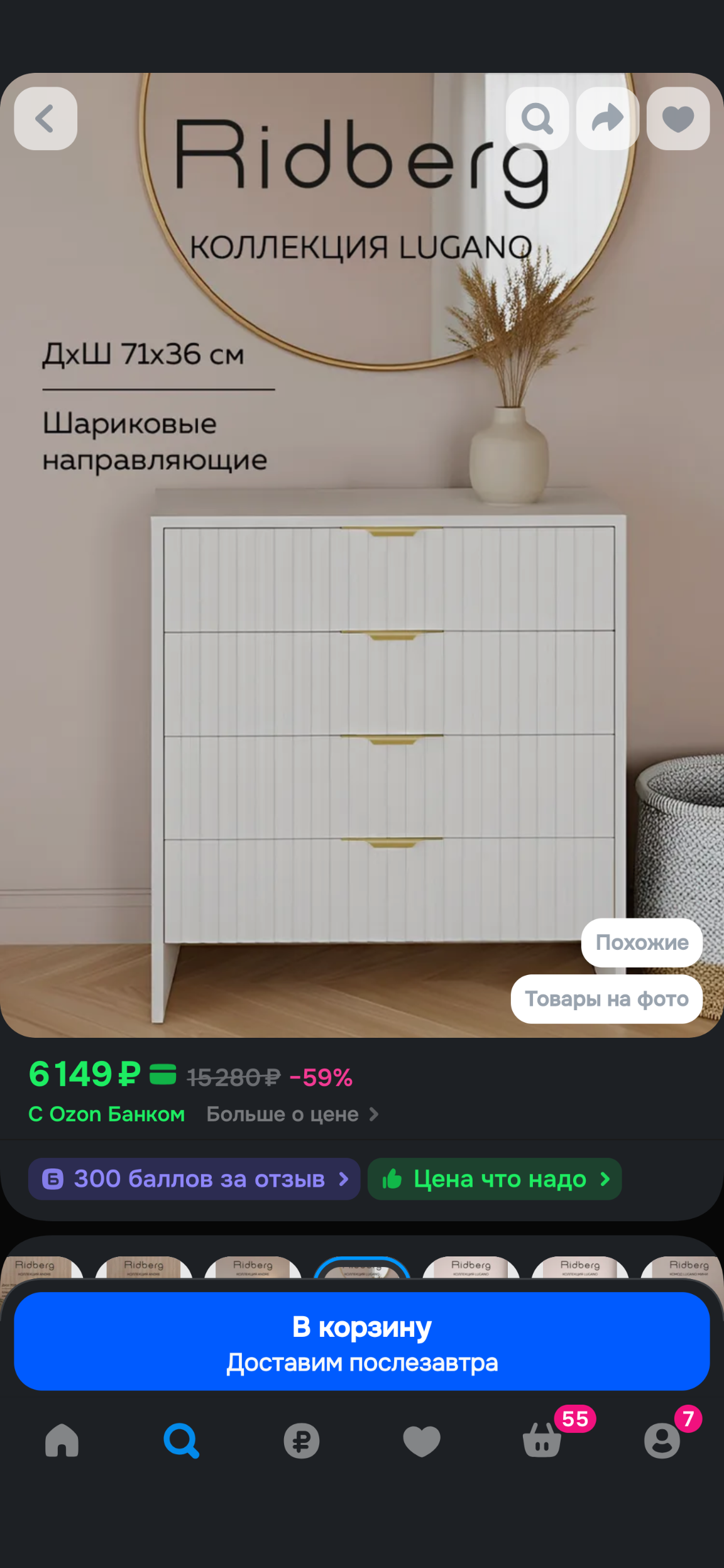Open Товары на фото

606,999
